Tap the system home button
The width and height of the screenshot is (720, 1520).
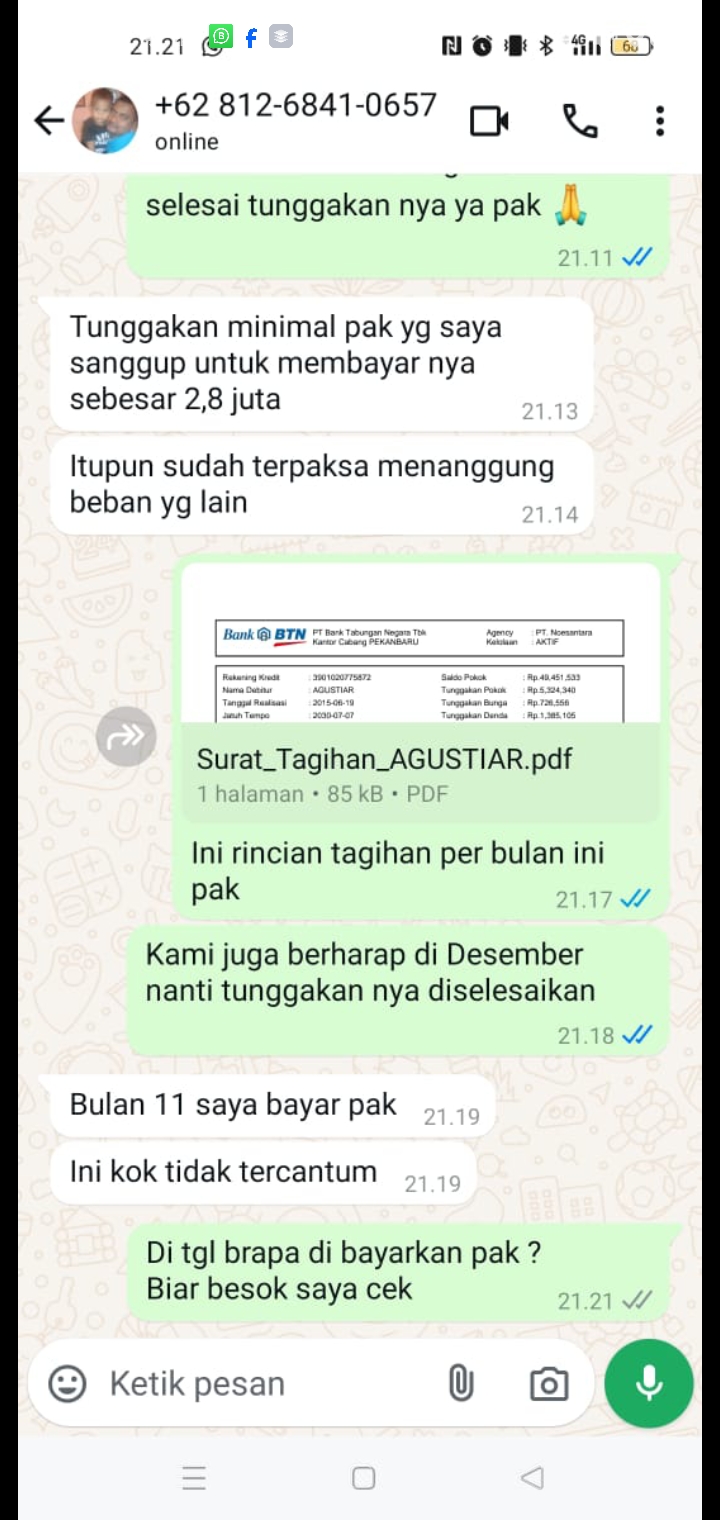(x=364, y=1478)
